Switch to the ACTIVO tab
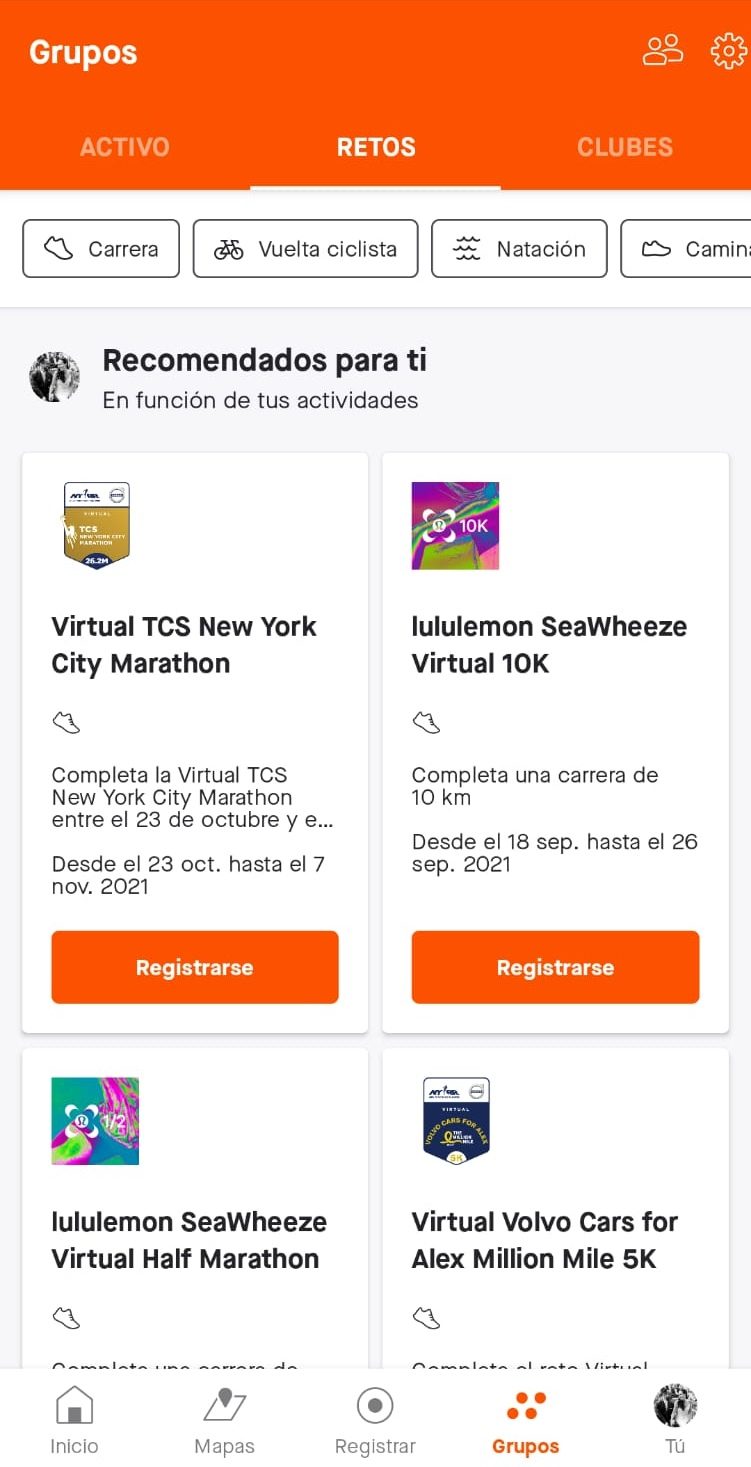The width and height of the screenshot is (751, 1467). tap(125, 147)
